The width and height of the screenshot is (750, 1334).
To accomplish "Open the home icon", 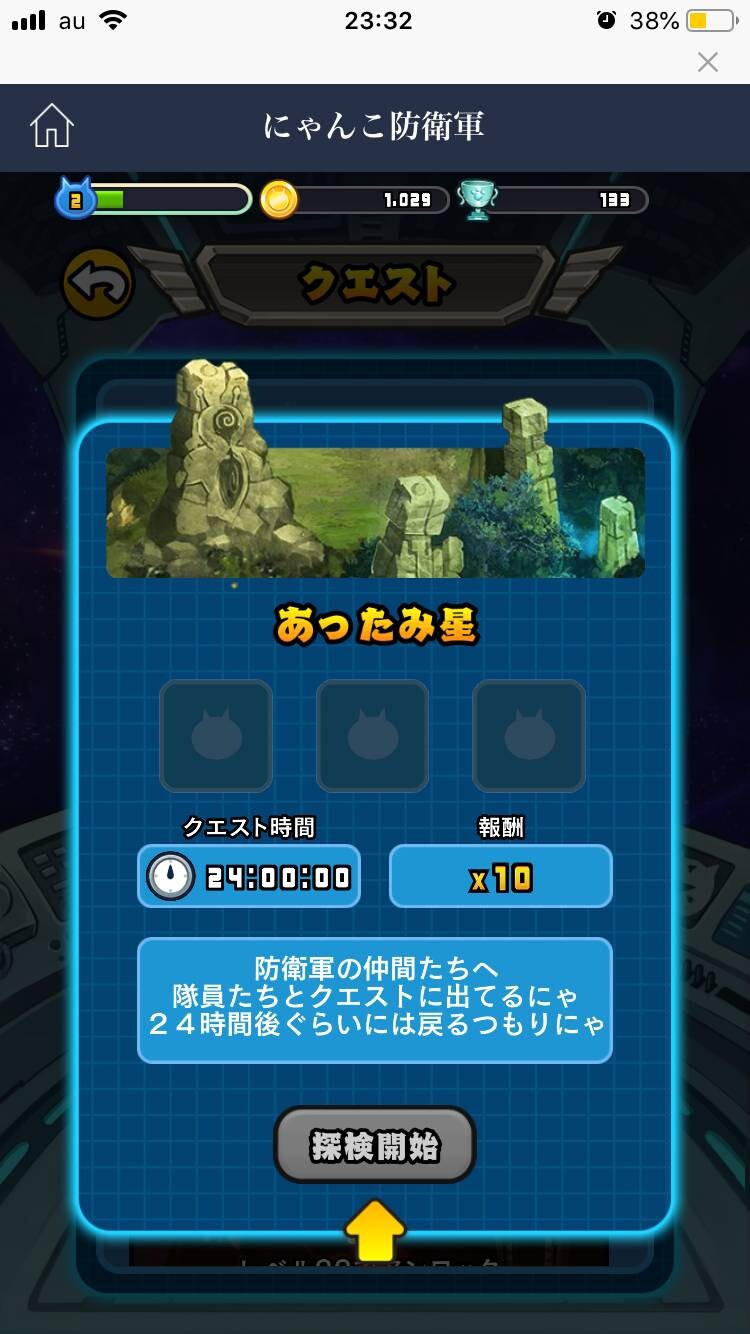I will pos(52,127).
